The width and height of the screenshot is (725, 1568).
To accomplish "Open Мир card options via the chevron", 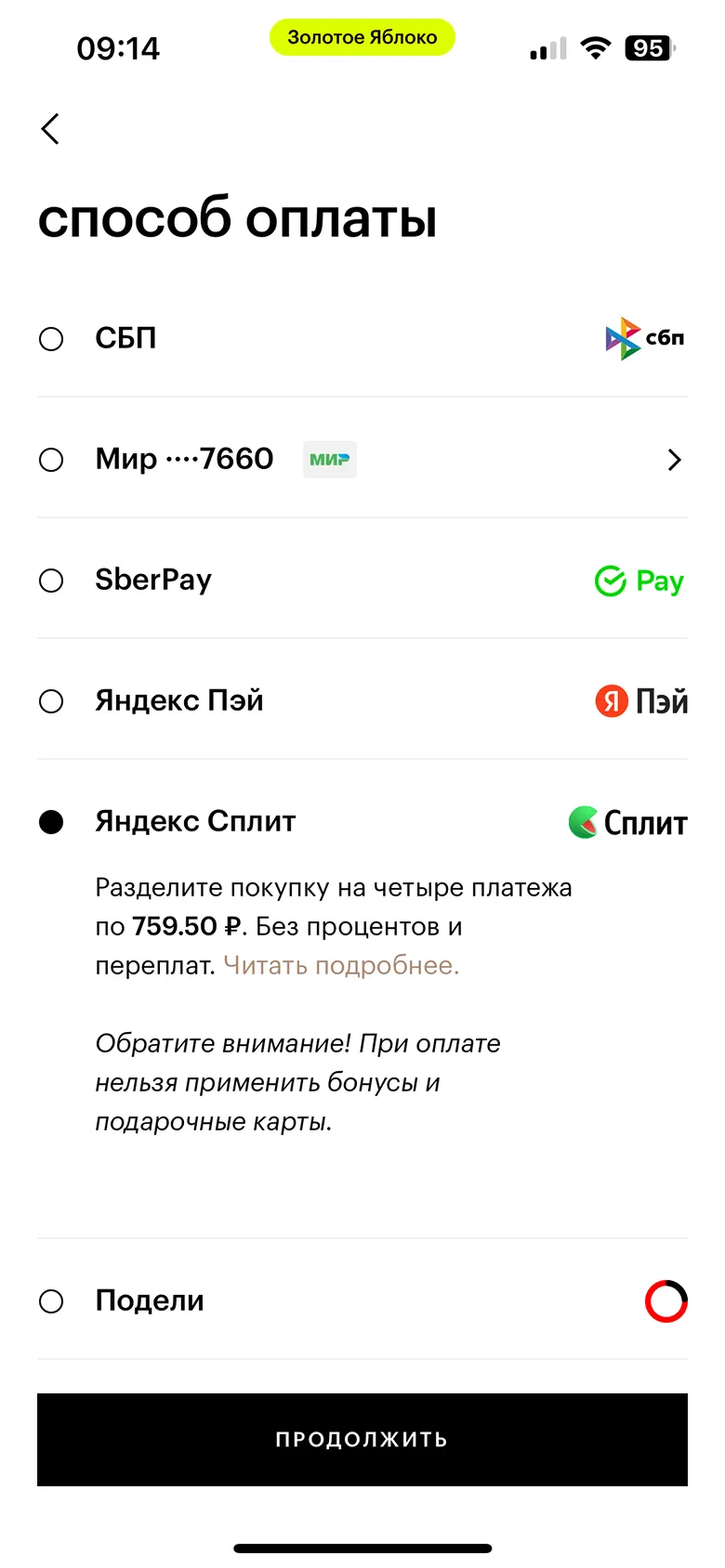I will 675,460.
